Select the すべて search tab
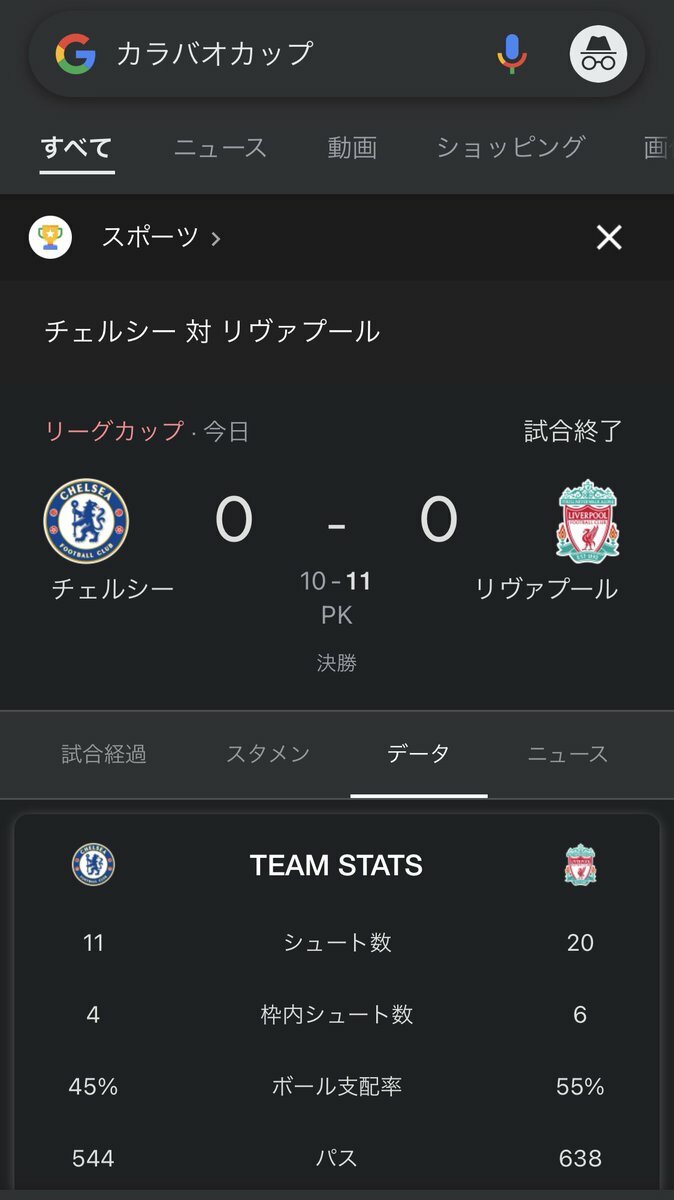 (77, 148)
